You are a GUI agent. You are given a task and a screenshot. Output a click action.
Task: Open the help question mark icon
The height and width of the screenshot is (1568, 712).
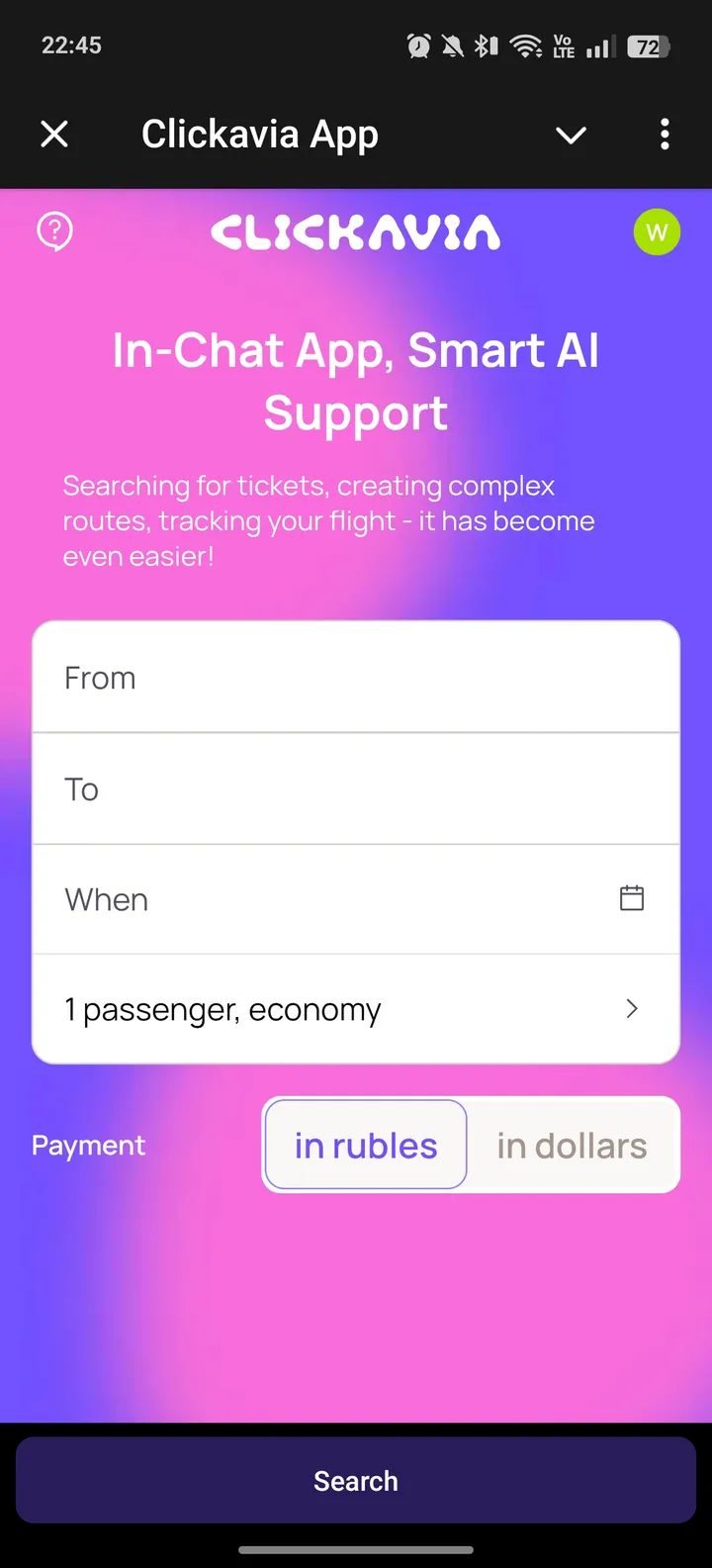coord(54,231)
